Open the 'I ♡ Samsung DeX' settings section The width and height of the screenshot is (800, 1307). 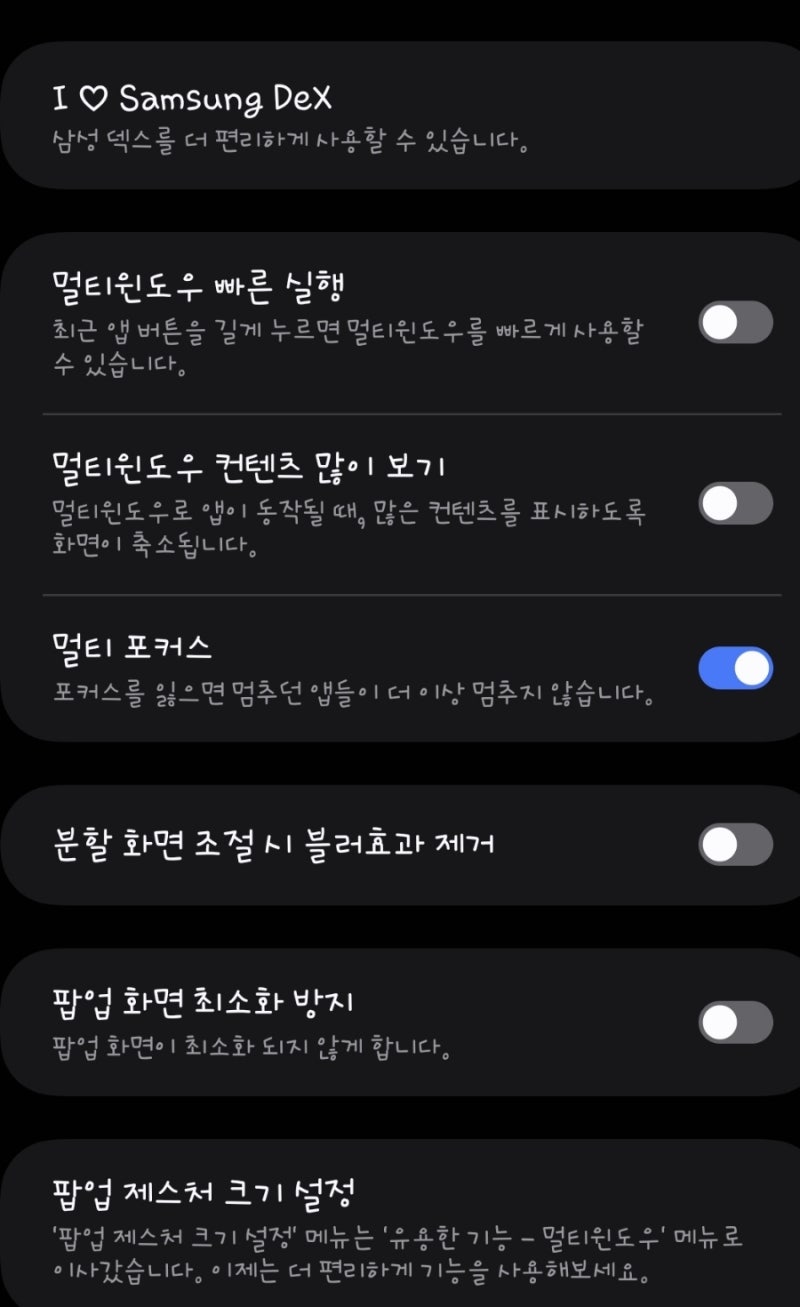pyautogui.click(x=400, y=115)
